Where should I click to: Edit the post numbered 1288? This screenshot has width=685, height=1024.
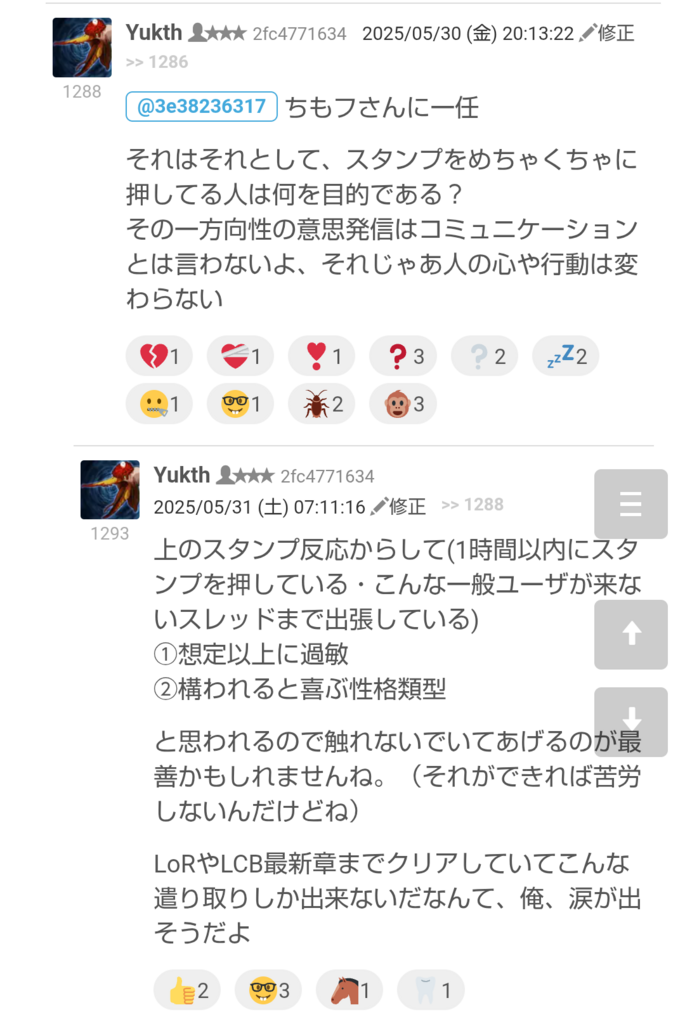[607, 33]
